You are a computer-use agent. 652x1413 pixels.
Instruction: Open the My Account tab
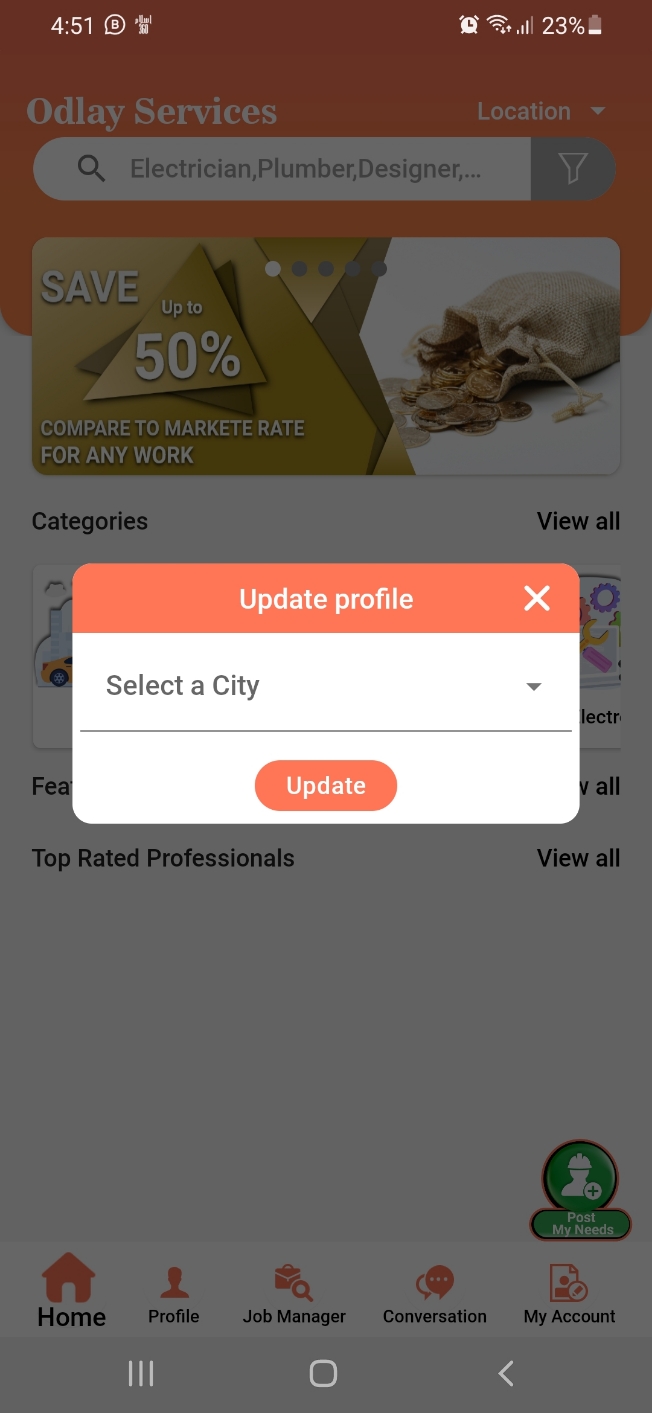(x=569, y=1295)
